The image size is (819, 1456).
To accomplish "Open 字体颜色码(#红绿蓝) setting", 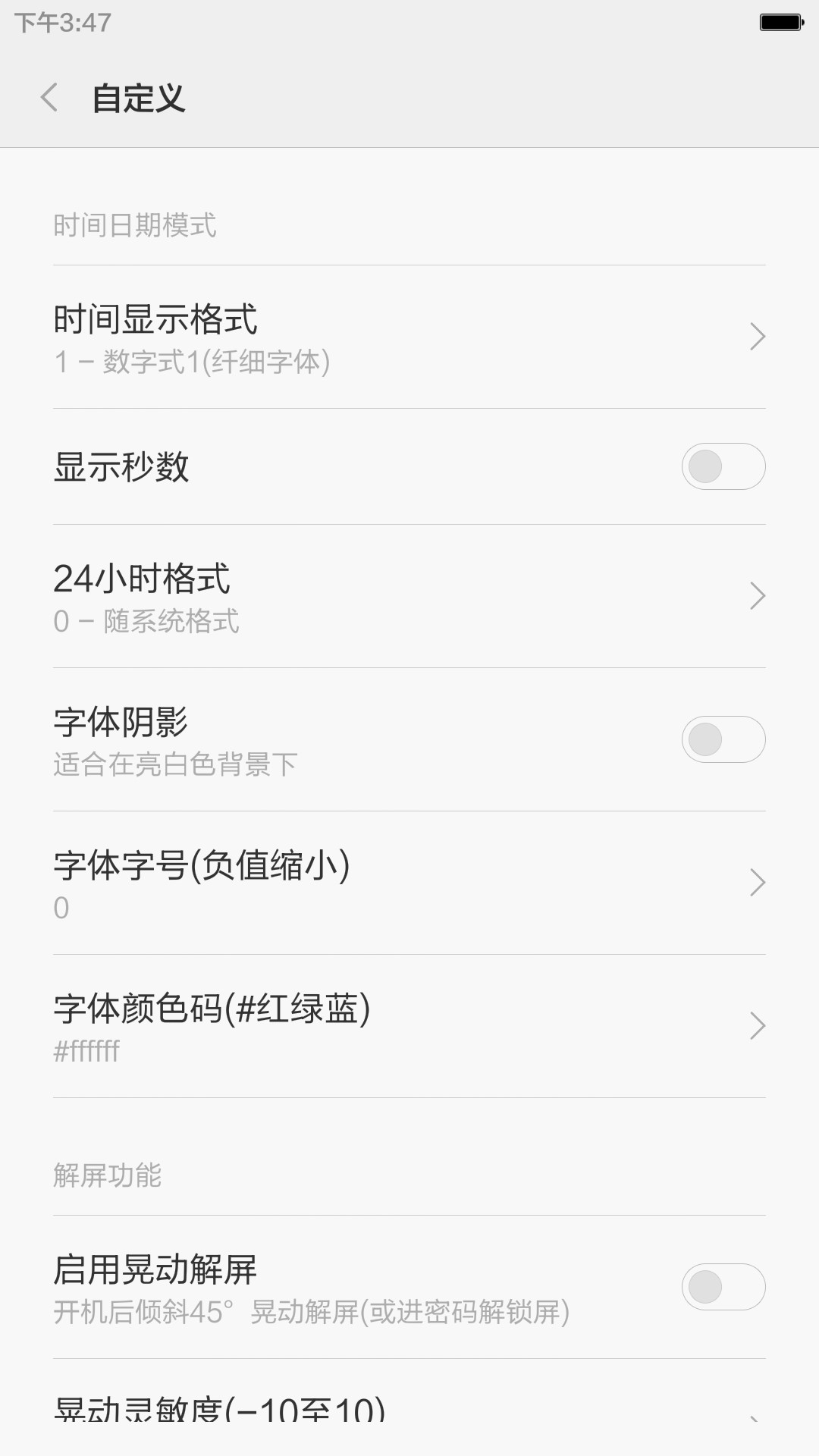I will click(409, 1027).
